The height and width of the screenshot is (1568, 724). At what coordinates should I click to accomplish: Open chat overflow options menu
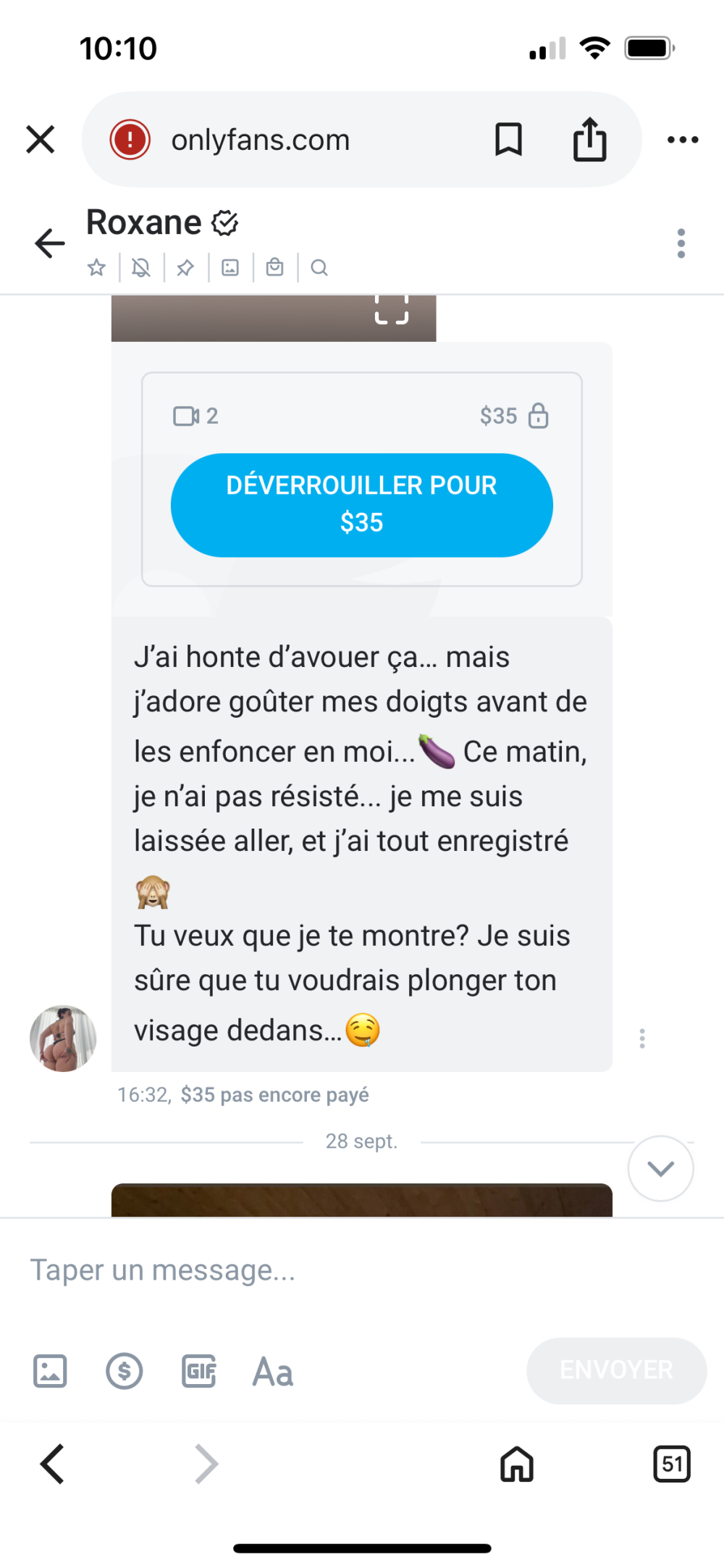[x=681, y=243]
